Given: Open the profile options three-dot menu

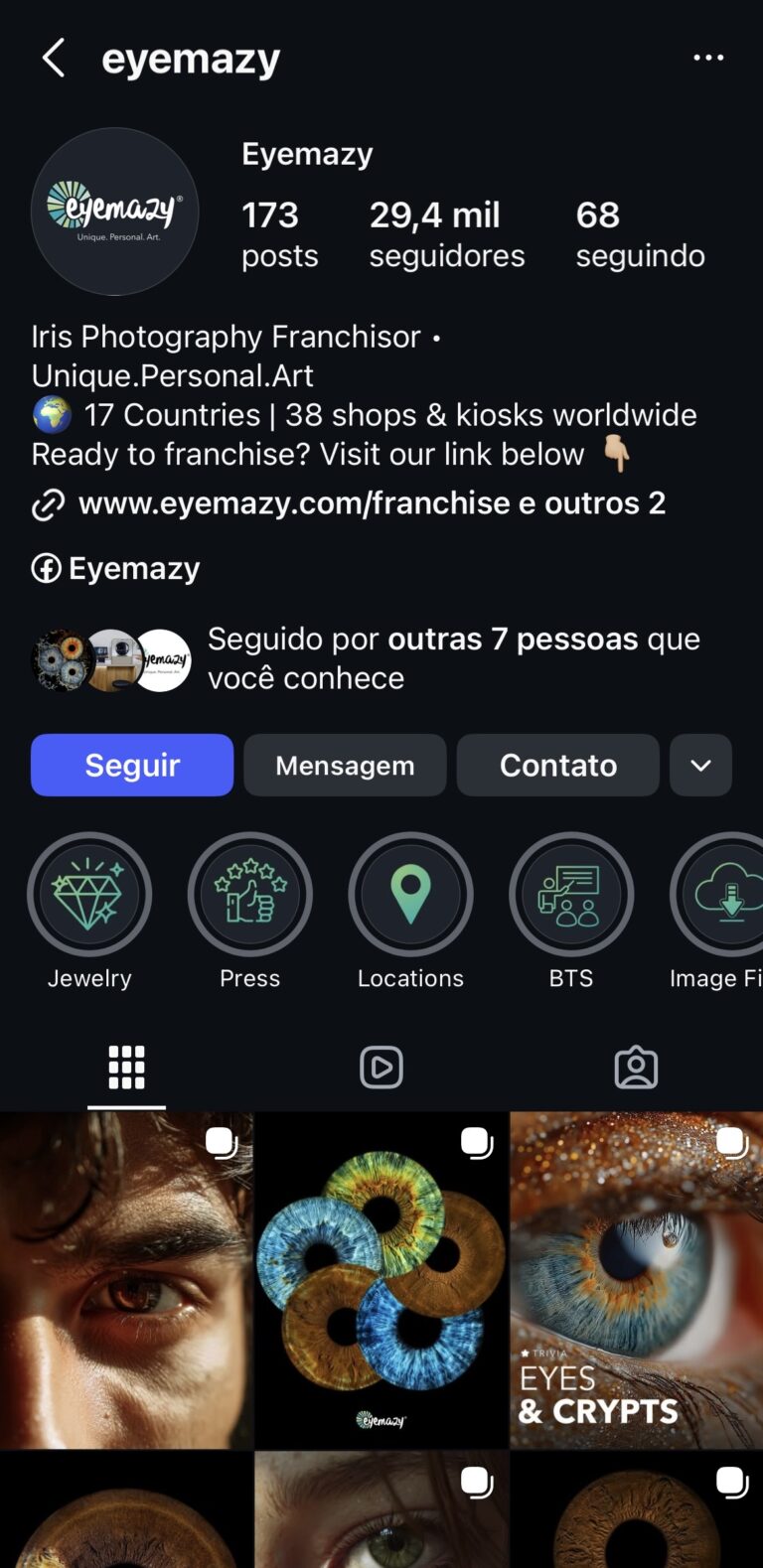Looking at the screenshot, I should click(x=708, y=57).
